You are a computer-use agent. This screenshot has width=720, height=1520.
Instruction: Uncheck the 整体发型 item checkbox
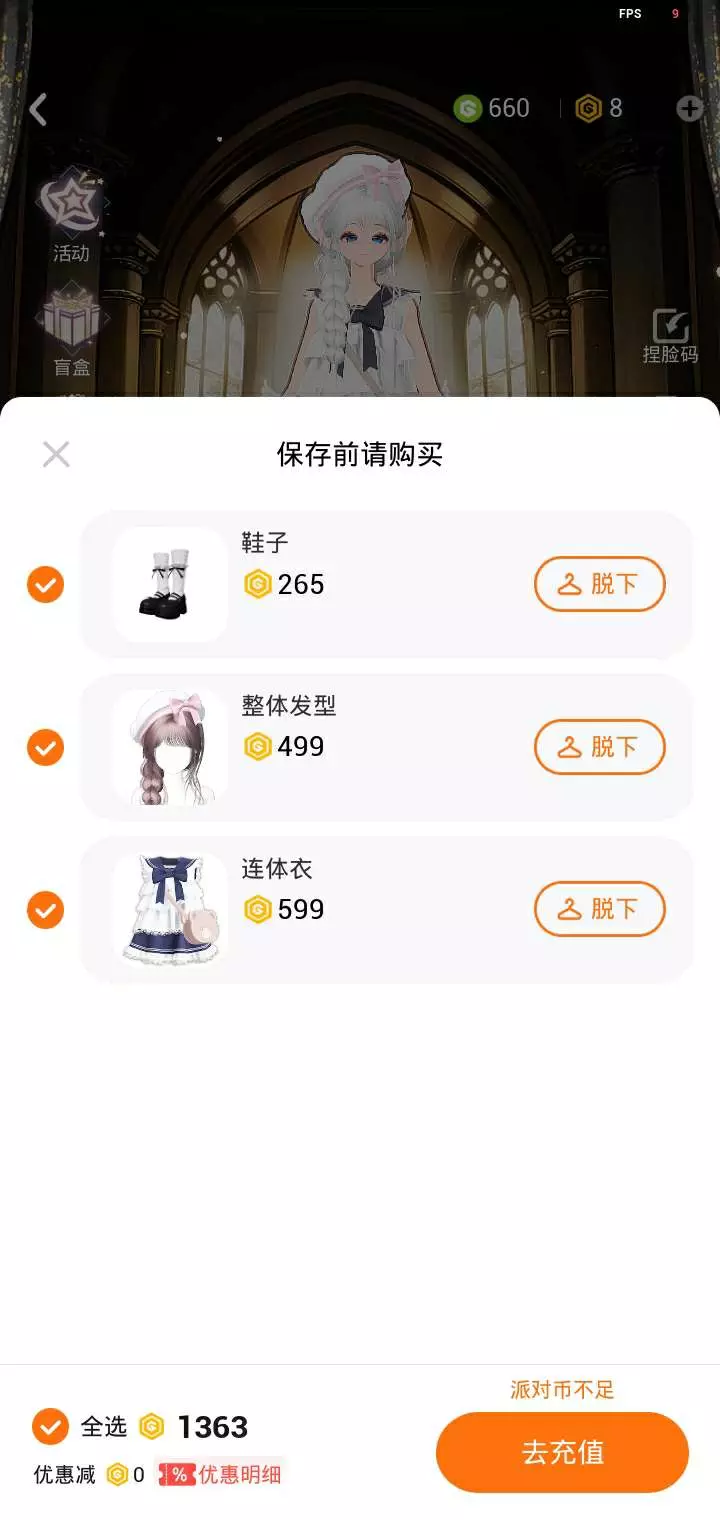click(x=45, y=747)
